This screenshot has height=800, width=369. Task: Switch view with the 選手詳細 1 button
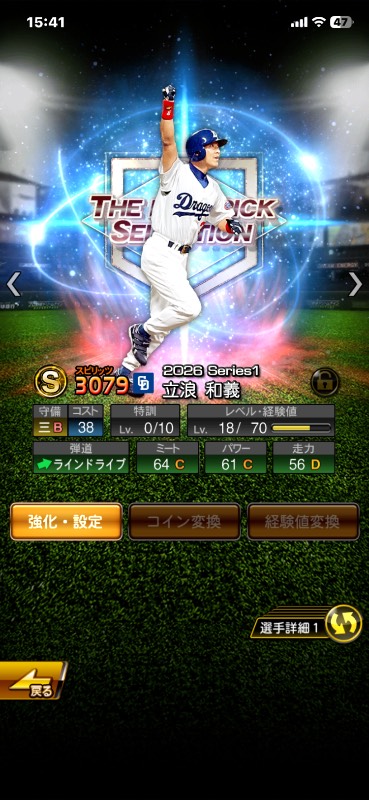click(306, 624)
